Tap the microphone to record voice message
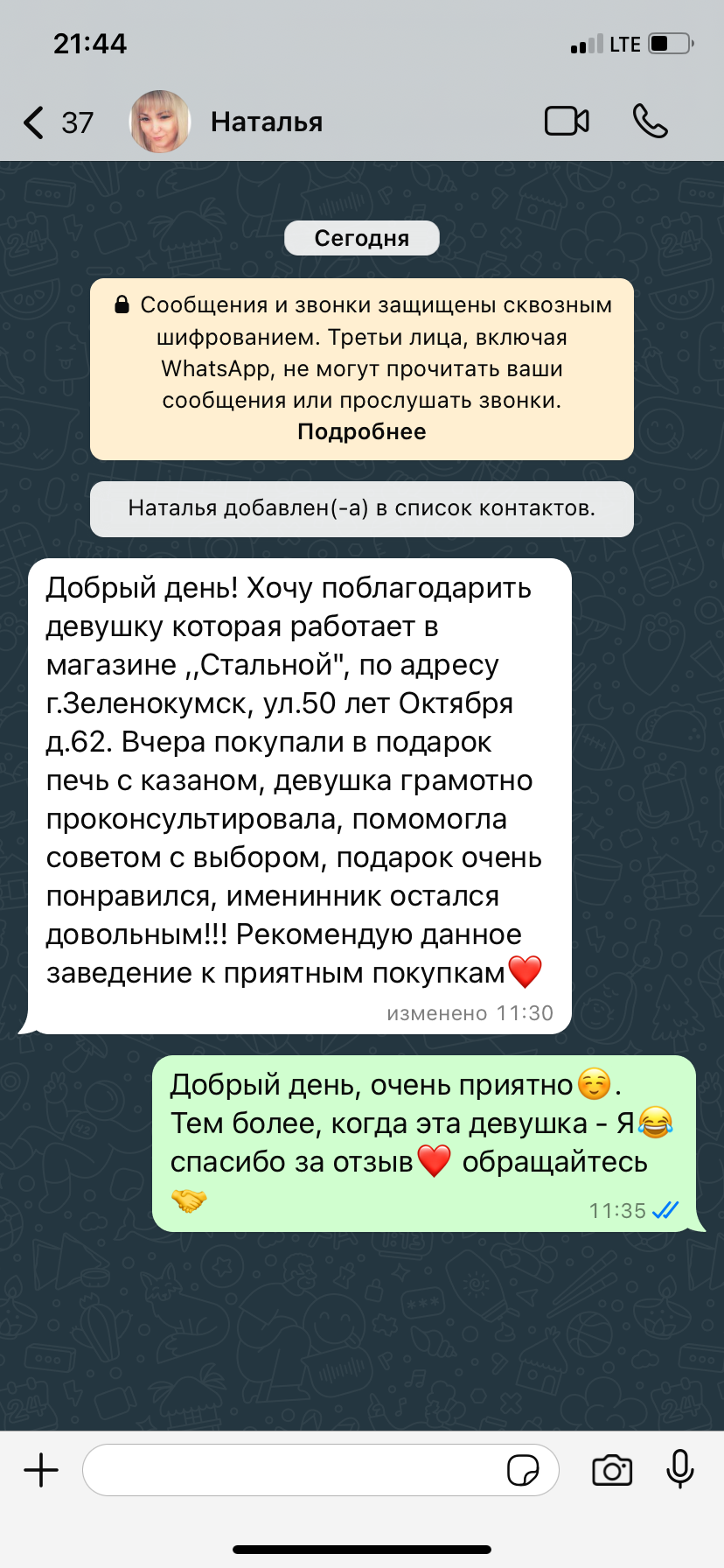The height and width of the screenshot is (1568, 724). coord(679,1468)
